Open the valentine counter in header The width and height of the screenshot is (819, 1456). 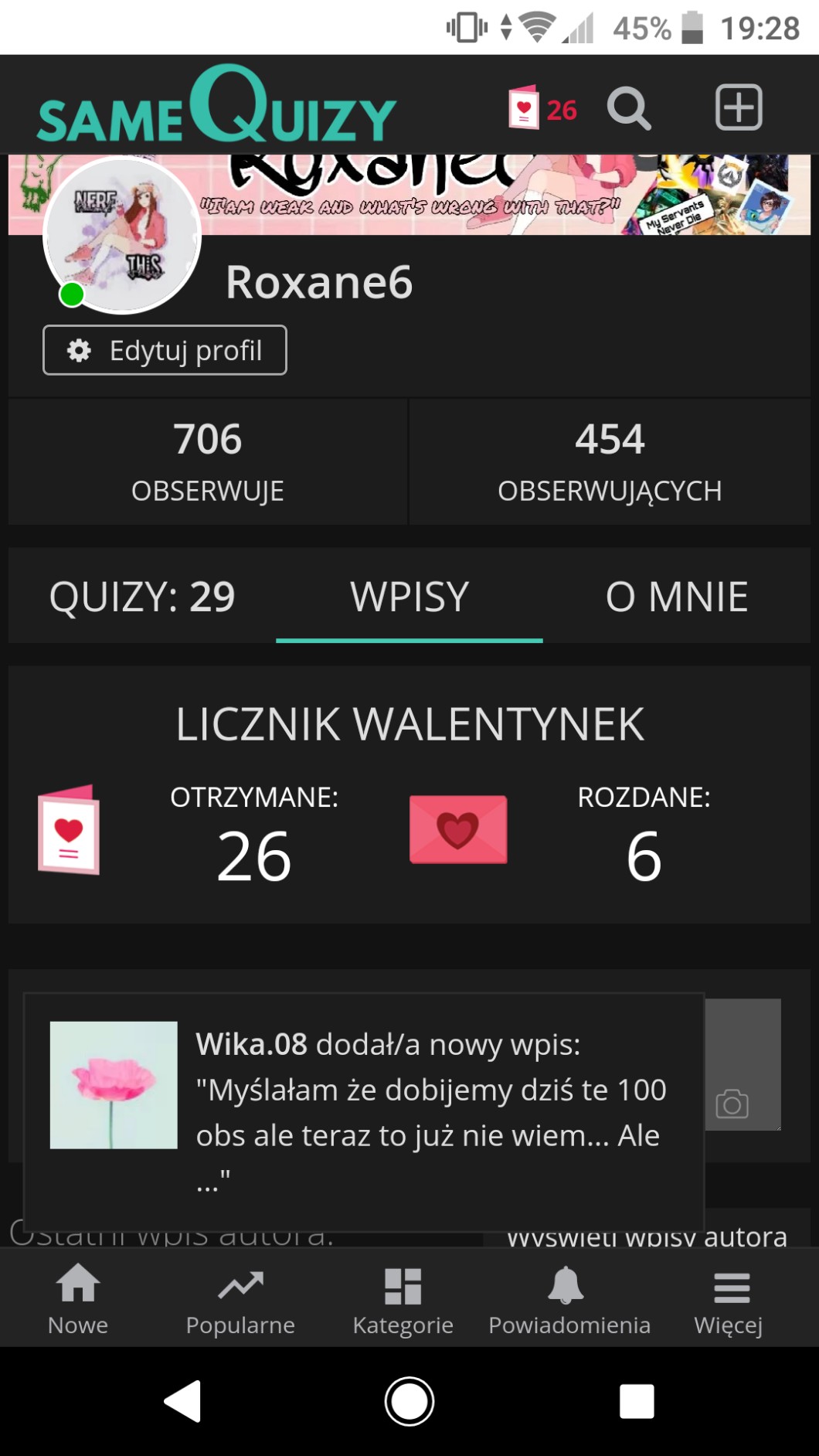[x=542, y=108]
